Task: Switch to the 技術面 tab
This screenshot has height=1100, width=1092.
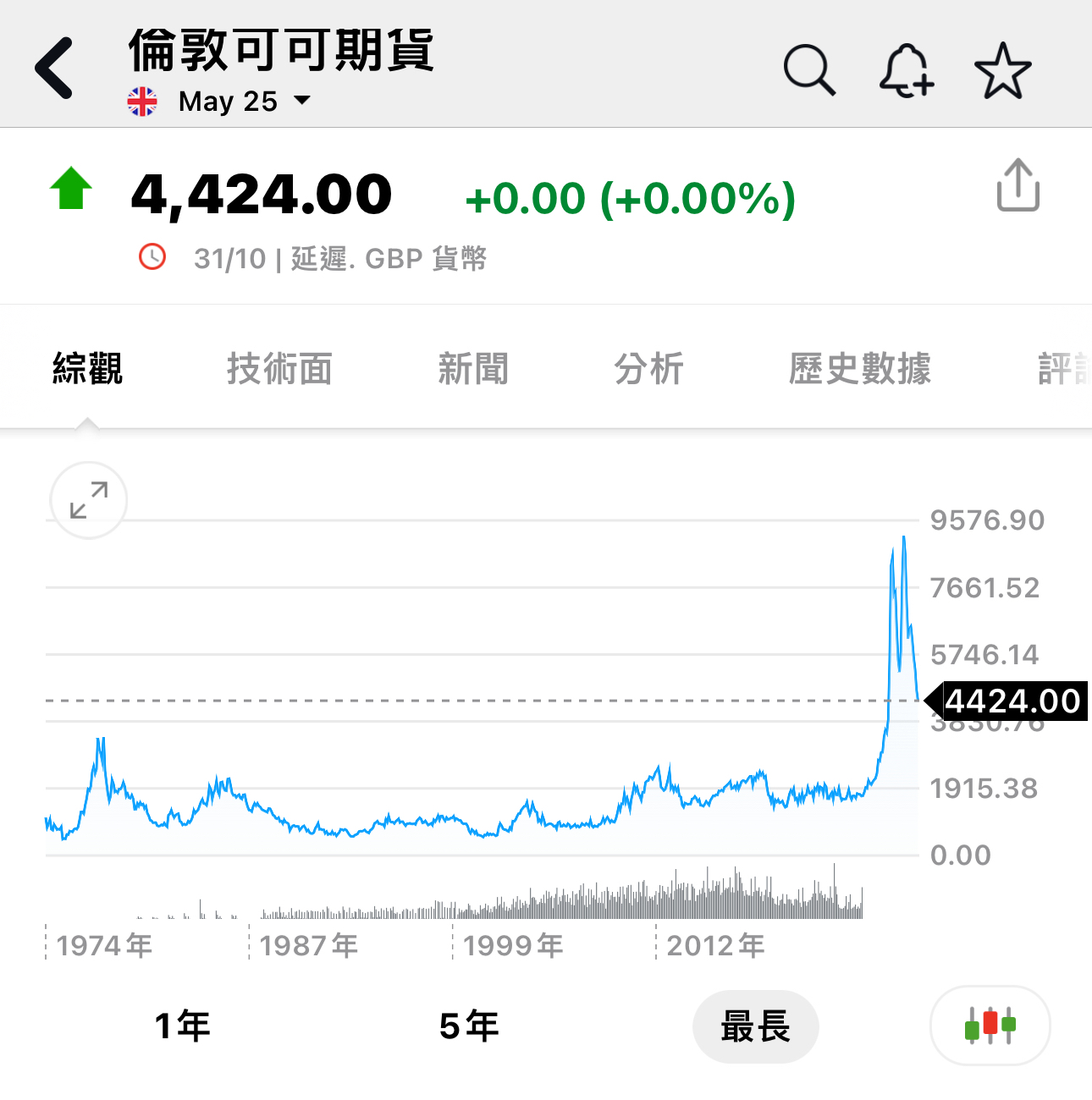Action: 279,369
